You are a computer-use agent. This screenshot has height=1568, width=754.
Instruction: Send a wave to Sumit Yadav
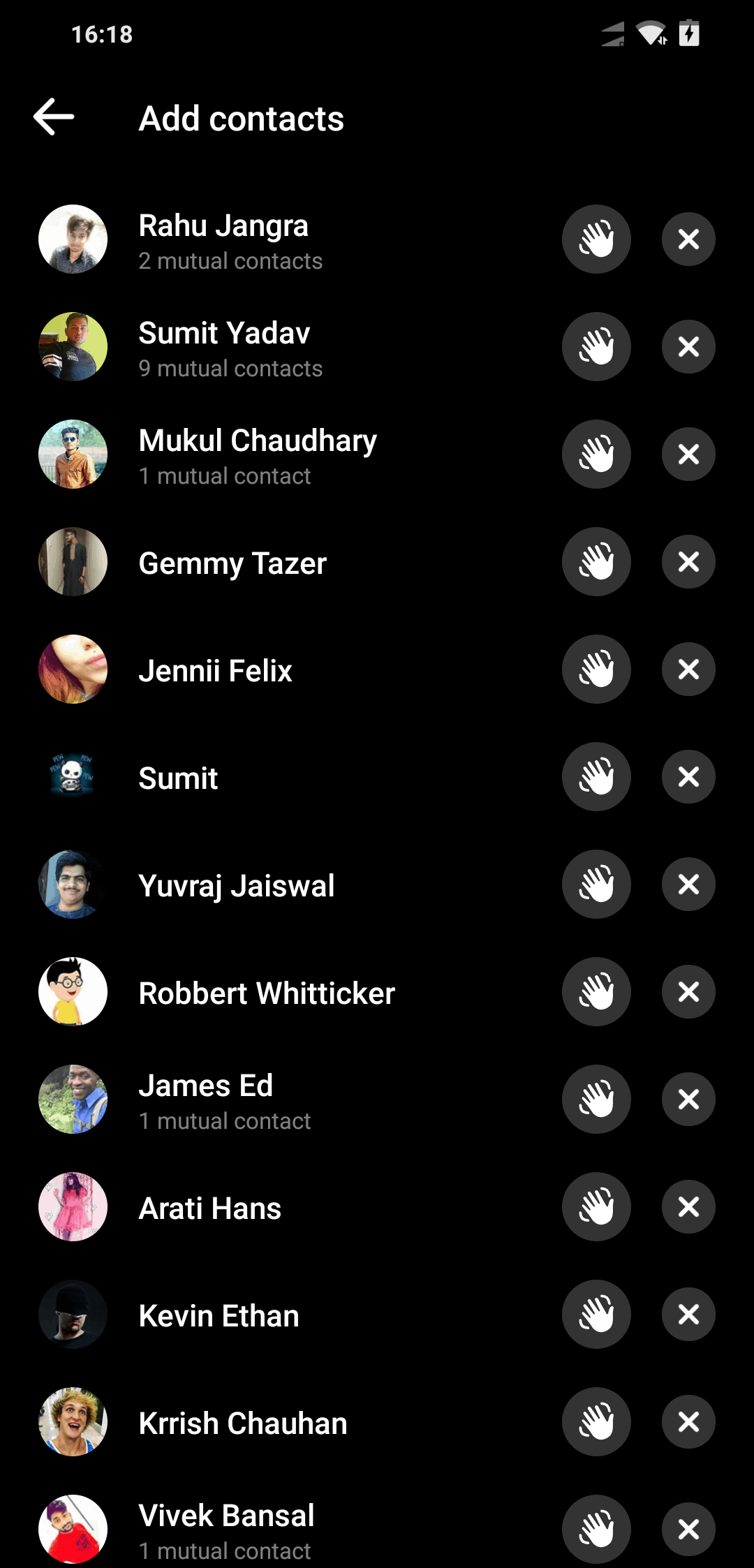[x=596, y=347]
